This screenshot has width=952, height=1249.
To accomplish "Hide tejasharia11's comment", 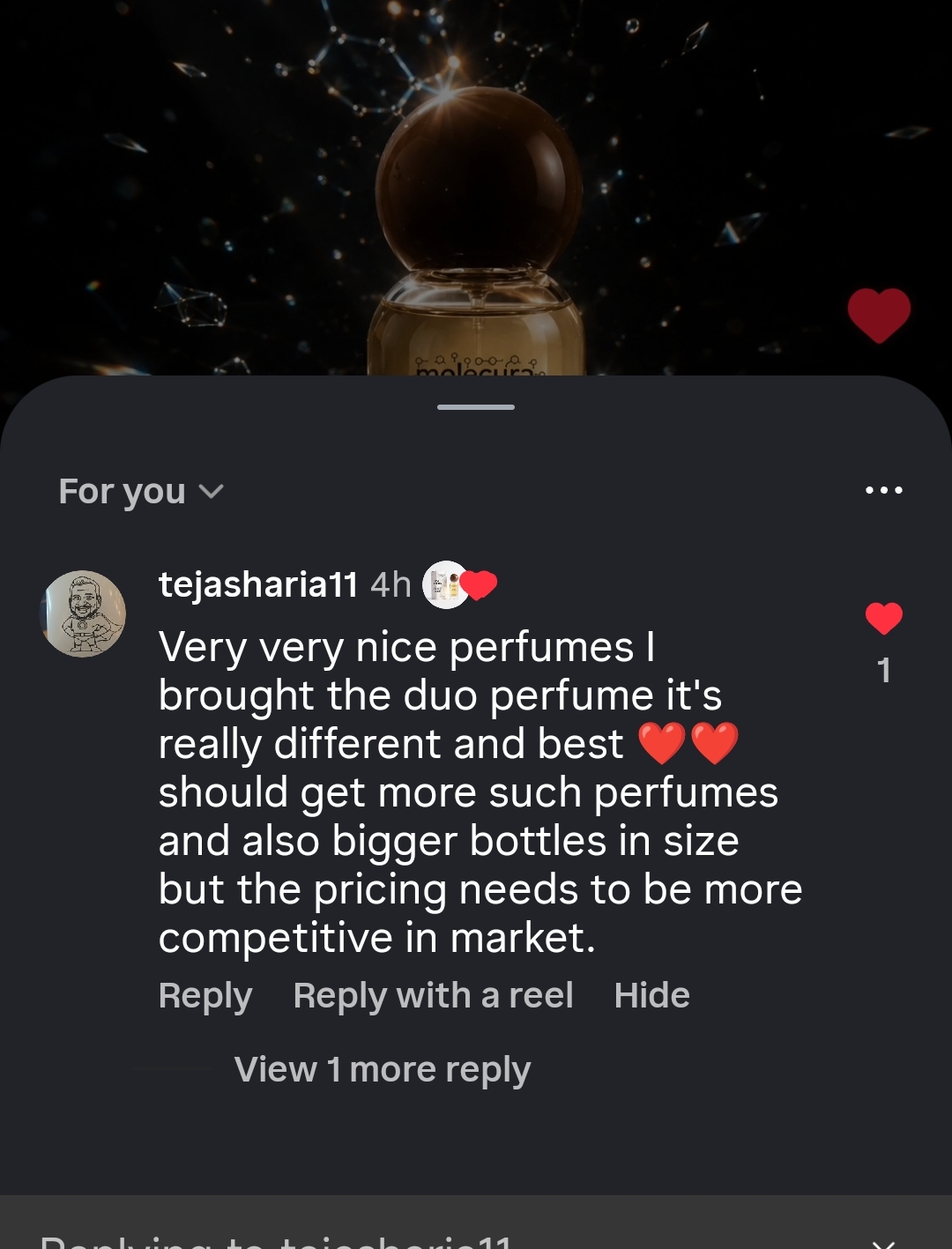I will (652, 996).
